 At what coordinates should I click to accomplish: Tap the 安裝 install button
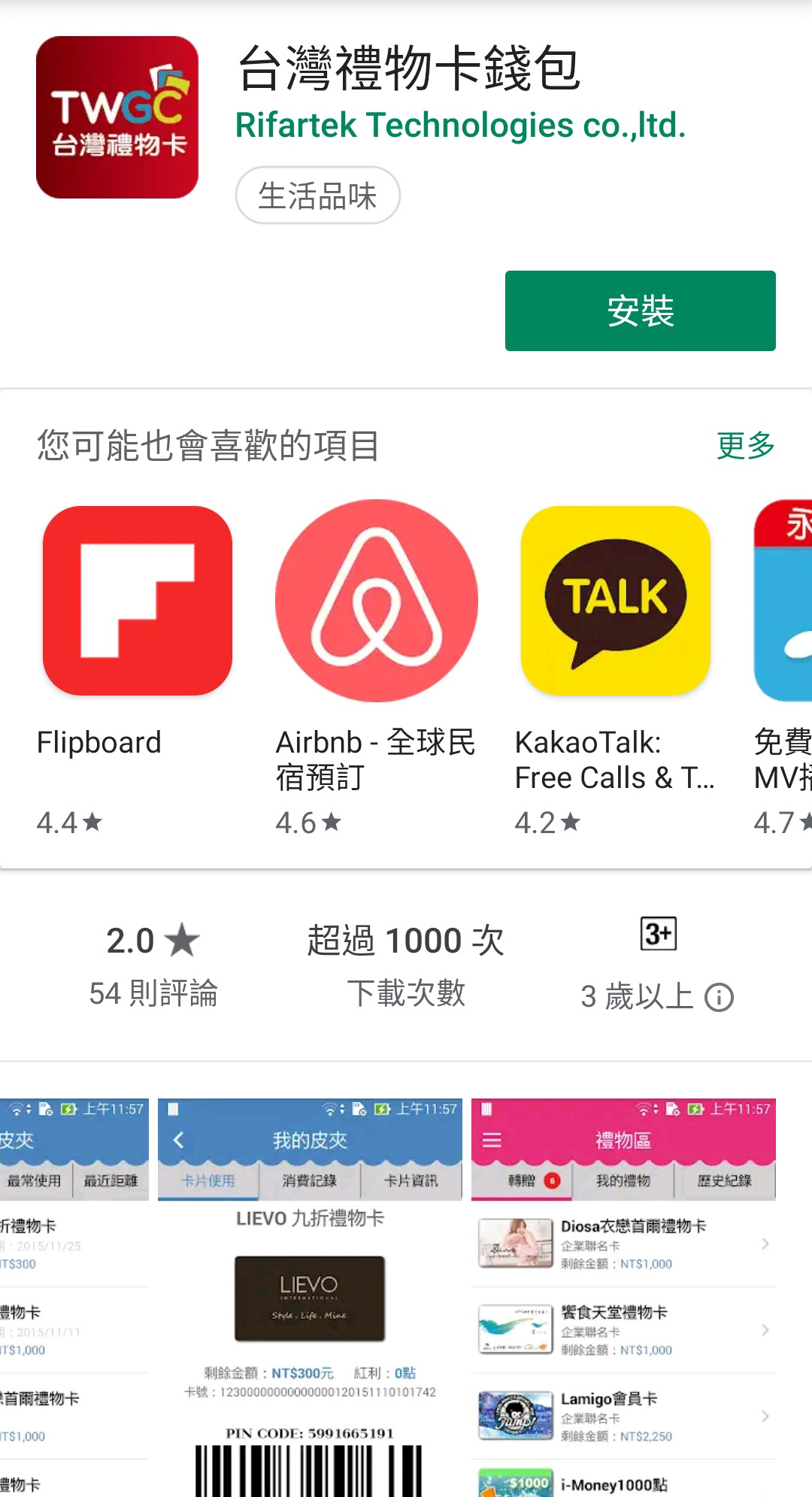[x=640, y=311]
